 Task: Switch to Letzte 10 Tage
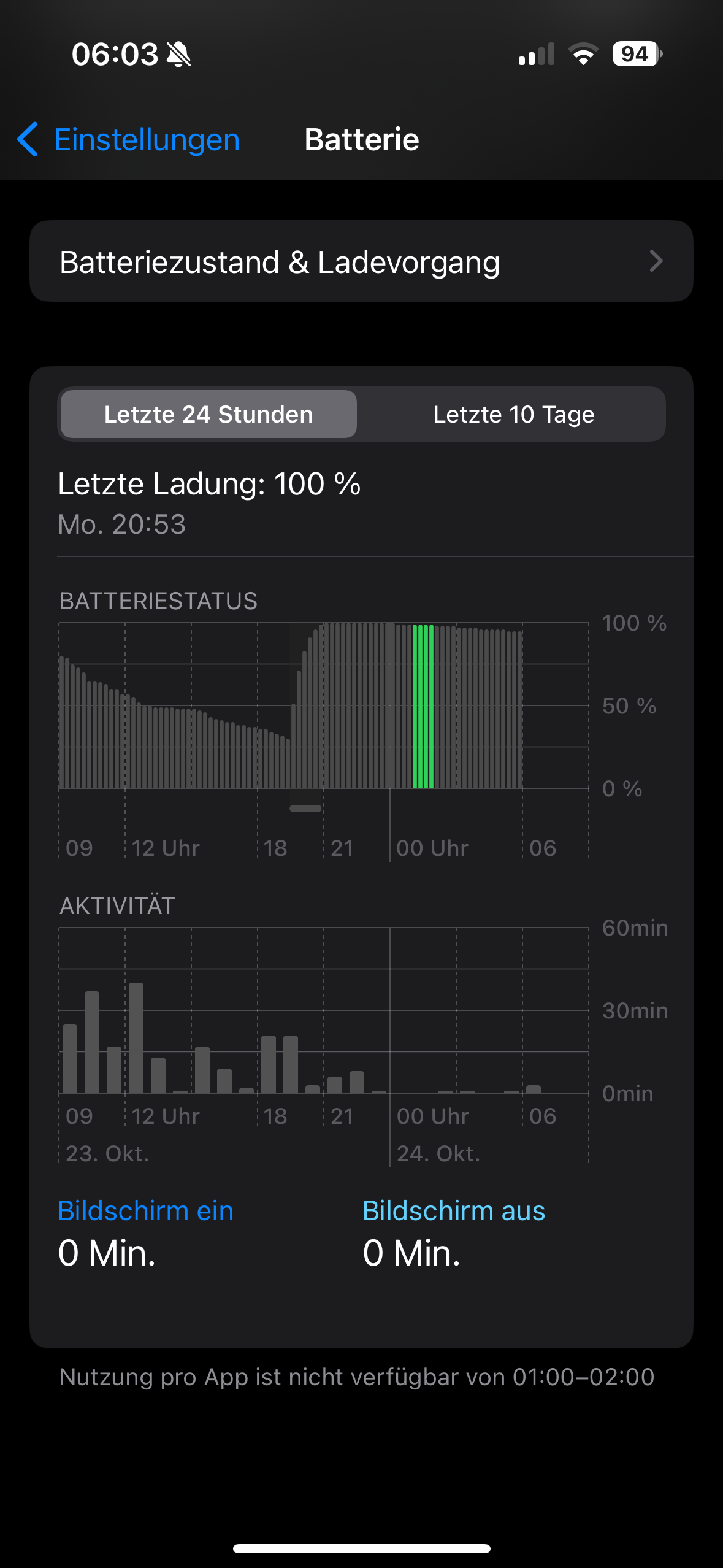513,415
